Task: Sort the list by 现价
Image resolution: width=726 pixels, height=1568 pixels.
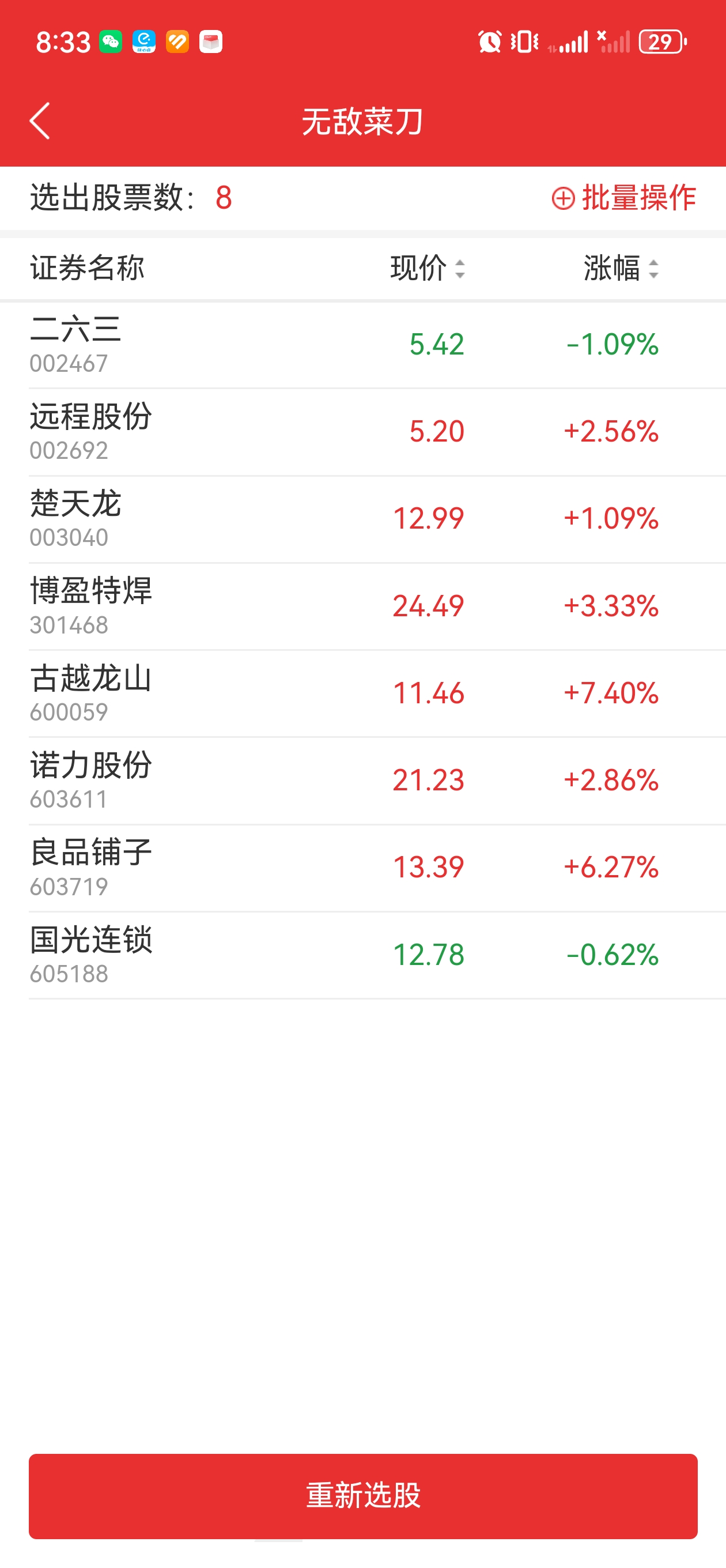Action: tap(428, 268)
